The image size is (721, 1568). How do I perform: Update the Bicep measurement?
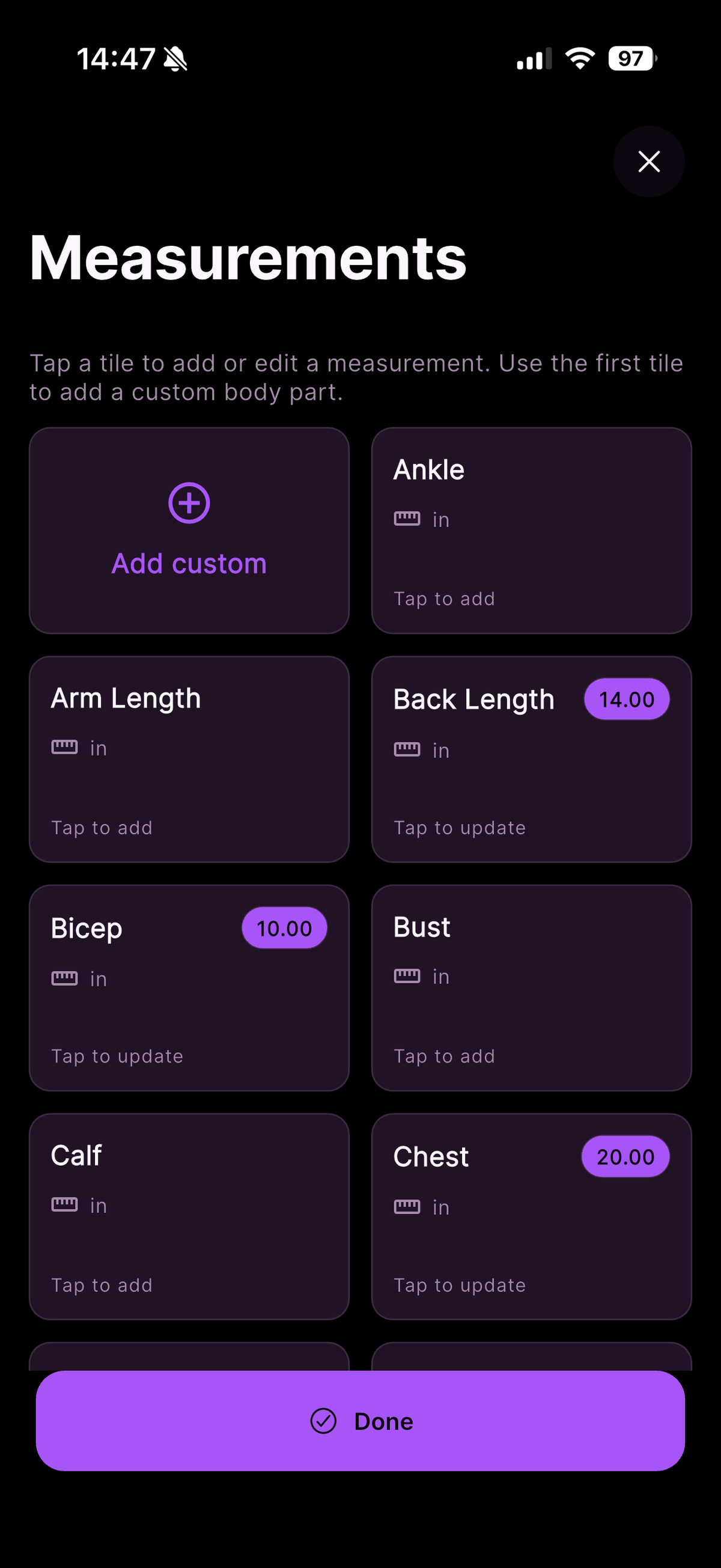(189, 989)
